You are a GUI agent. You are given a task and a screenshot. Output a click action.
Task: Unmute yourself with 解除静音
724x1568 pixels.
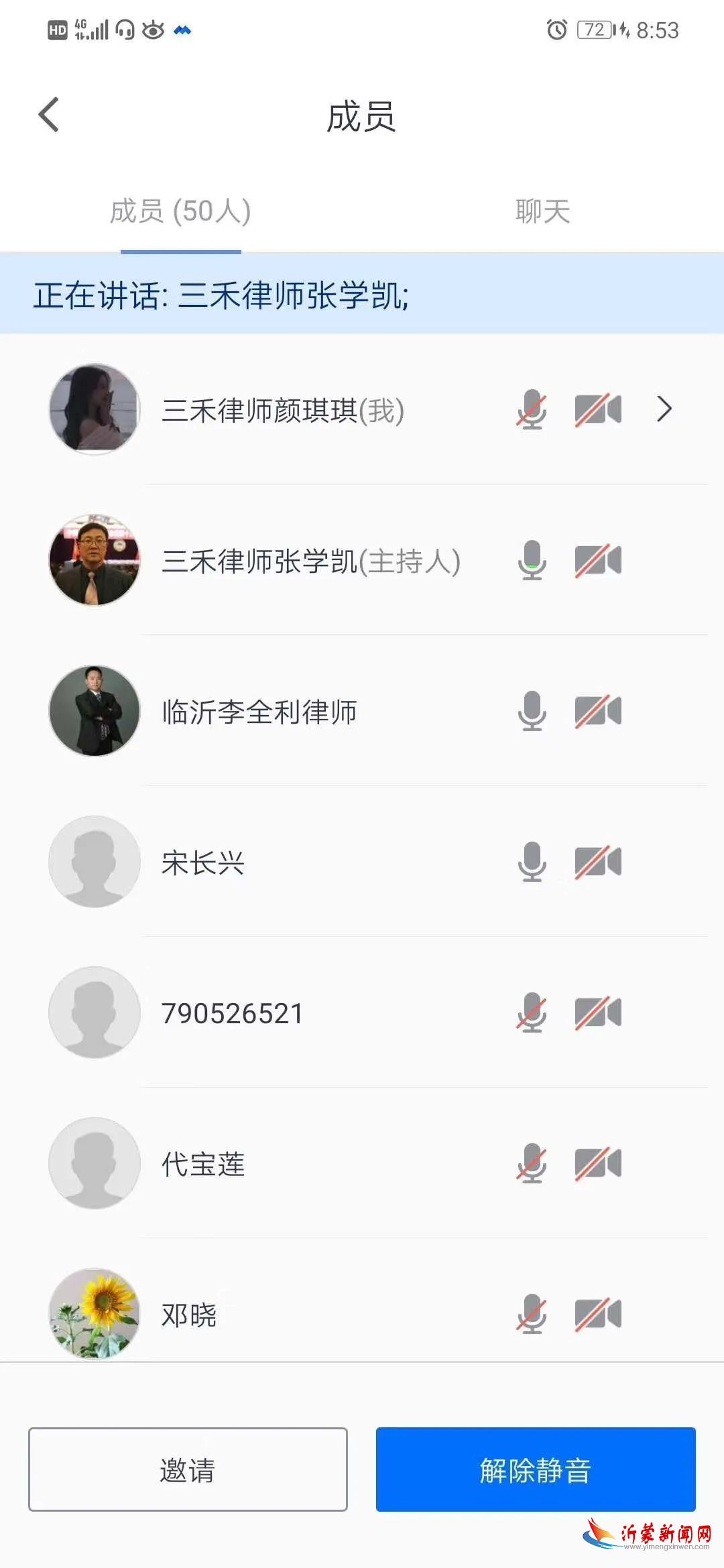click(535, 1470)
